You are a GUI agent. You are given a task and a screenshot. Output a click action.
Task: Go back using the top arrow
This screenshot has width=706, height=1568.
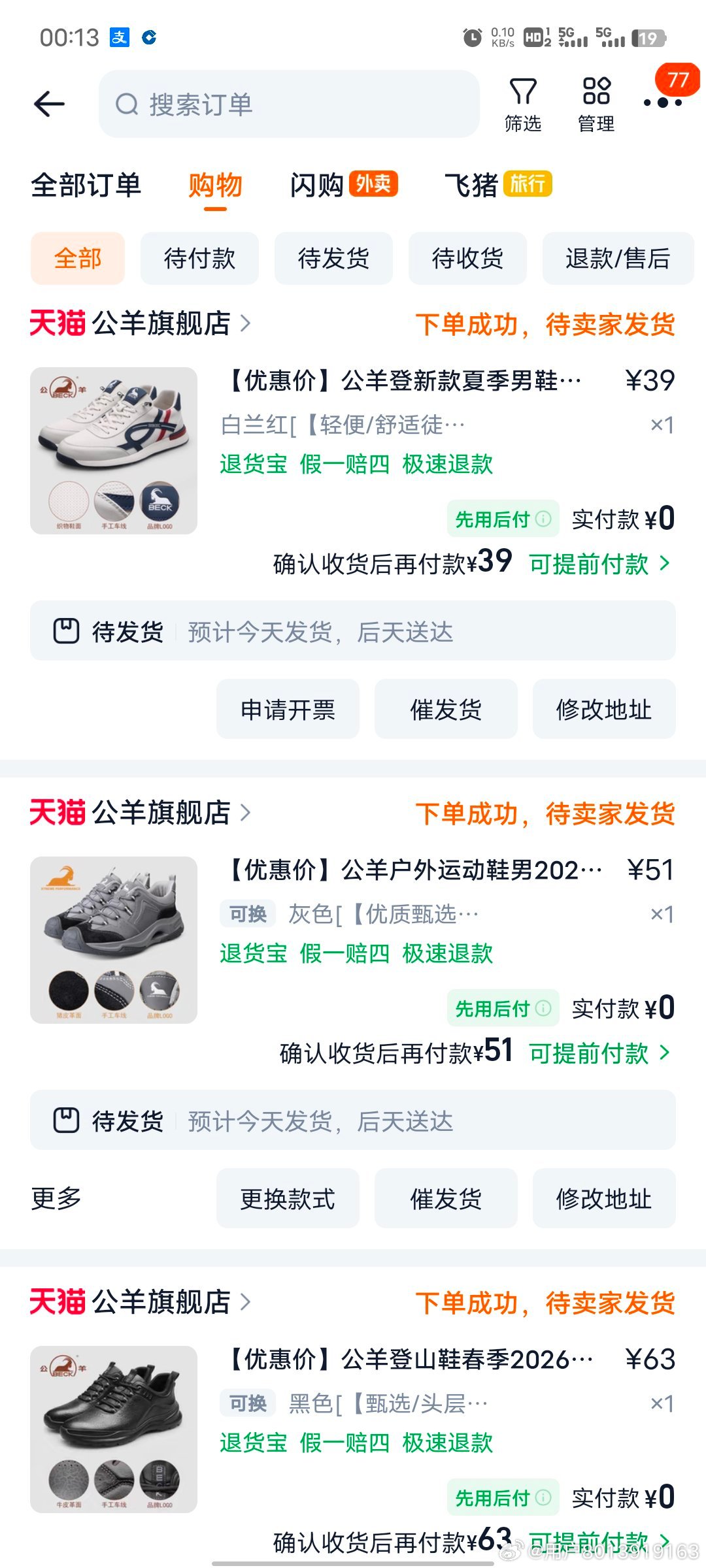coord(50,104)
